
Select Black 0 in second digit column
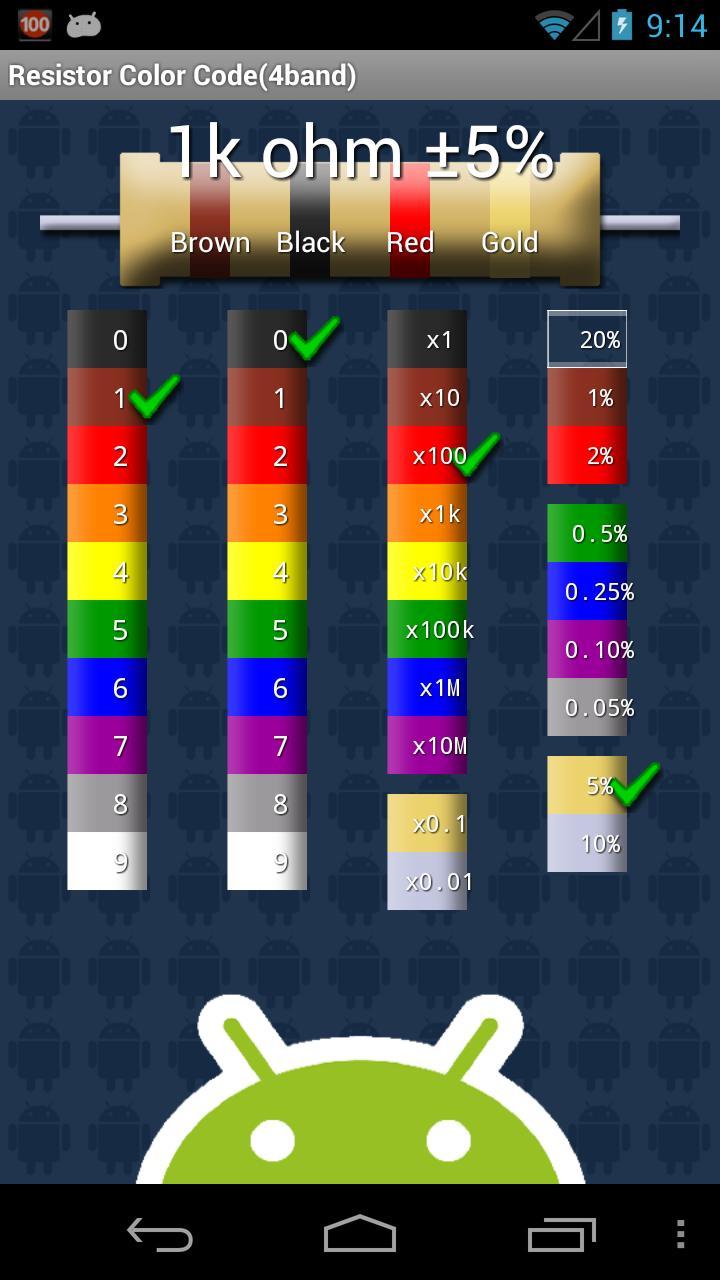click(x=267, y=340)
